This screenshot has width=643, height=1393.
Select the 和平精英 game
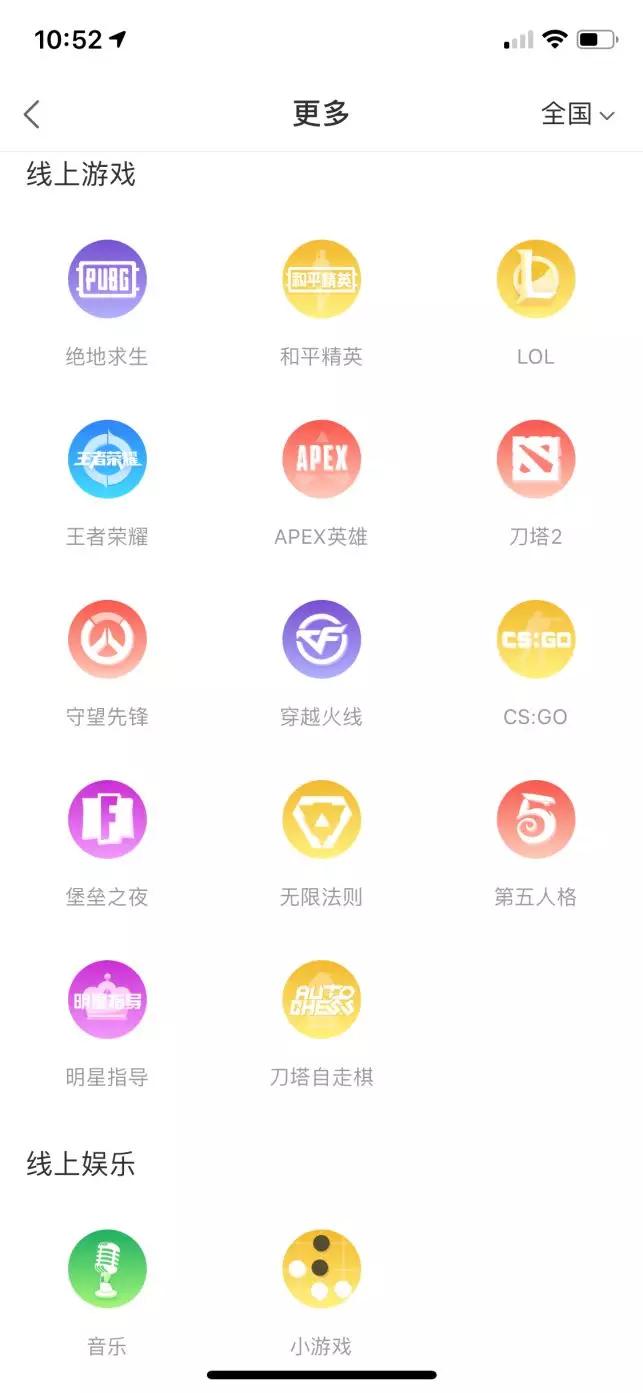[321, 279]
